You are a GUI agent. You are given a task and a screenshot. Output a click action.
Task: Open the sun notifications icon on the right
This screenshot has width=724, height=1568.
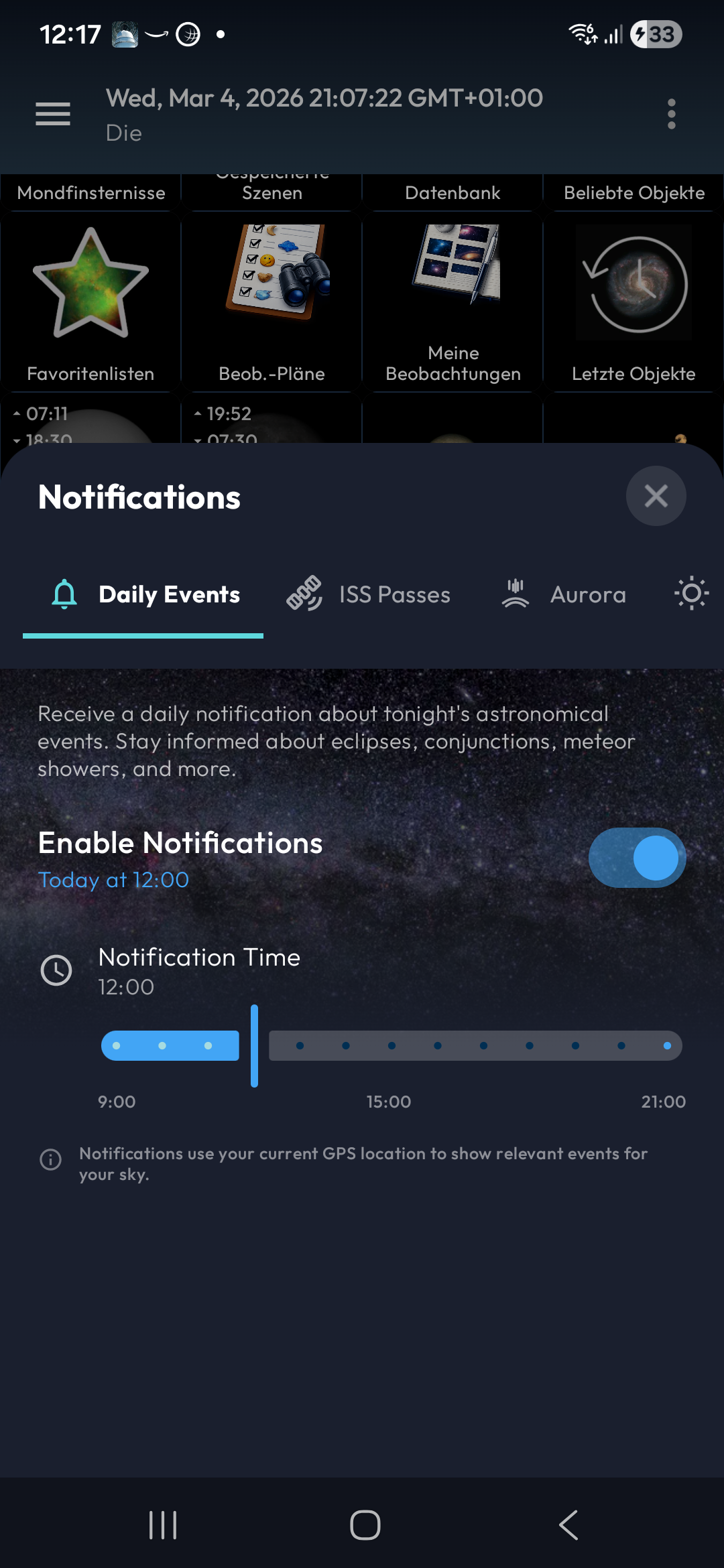(691, 592)
